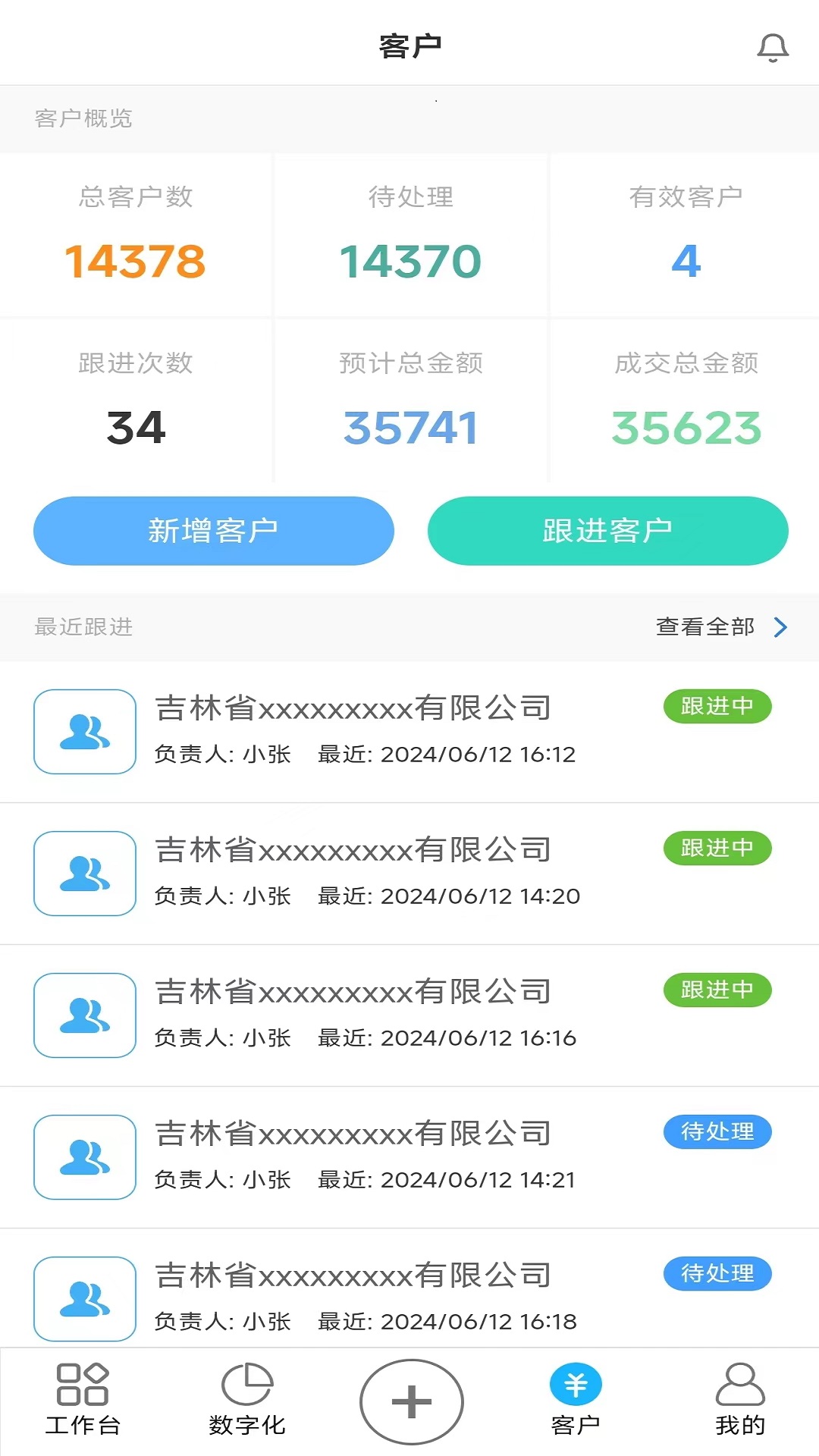This screenshot has width=819, height=1456.
Task: Toggle 待处理 status on fourth customer
Action: click(x=717, y=1132)
